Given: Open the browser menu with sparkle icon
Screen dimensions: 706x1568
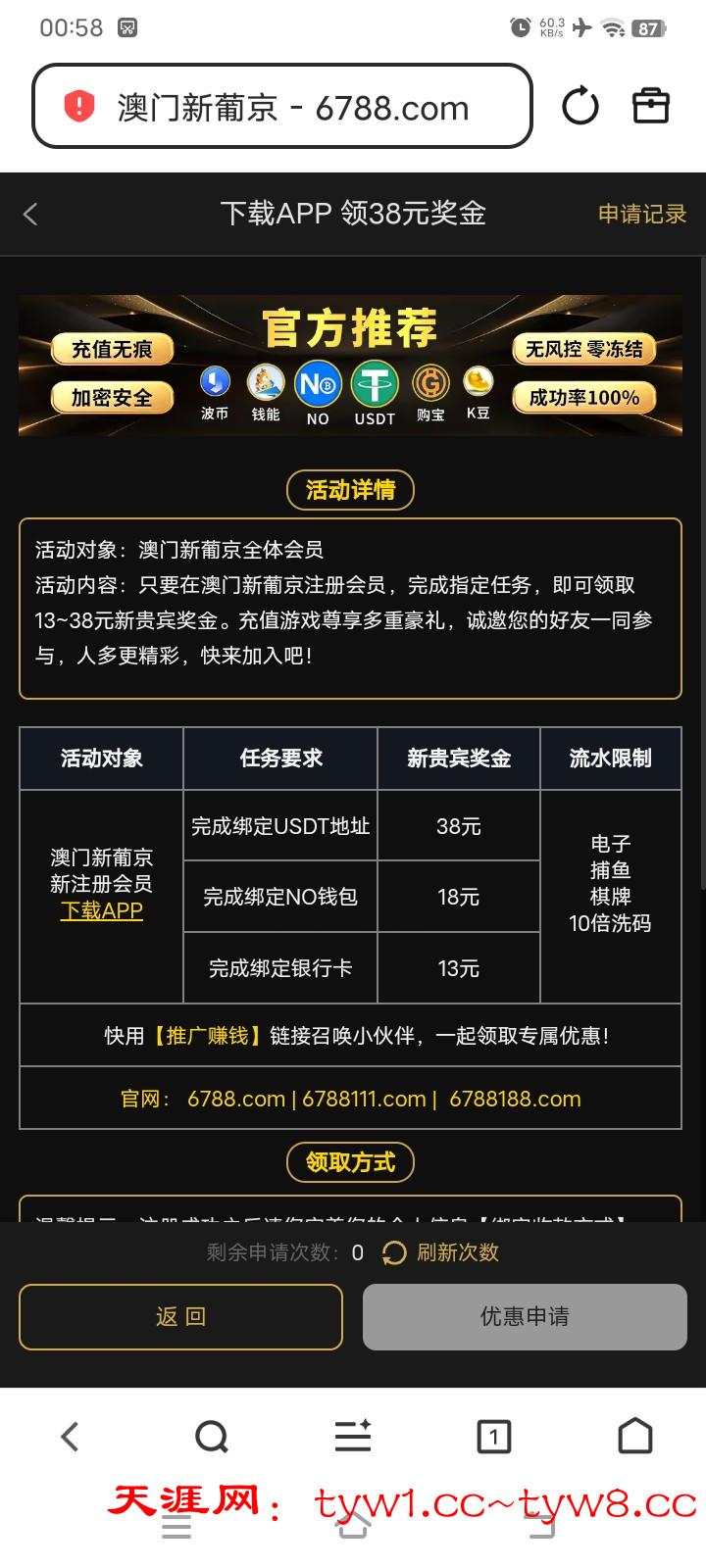Looking at the screenshot, I should click(x=353, y=1437).
